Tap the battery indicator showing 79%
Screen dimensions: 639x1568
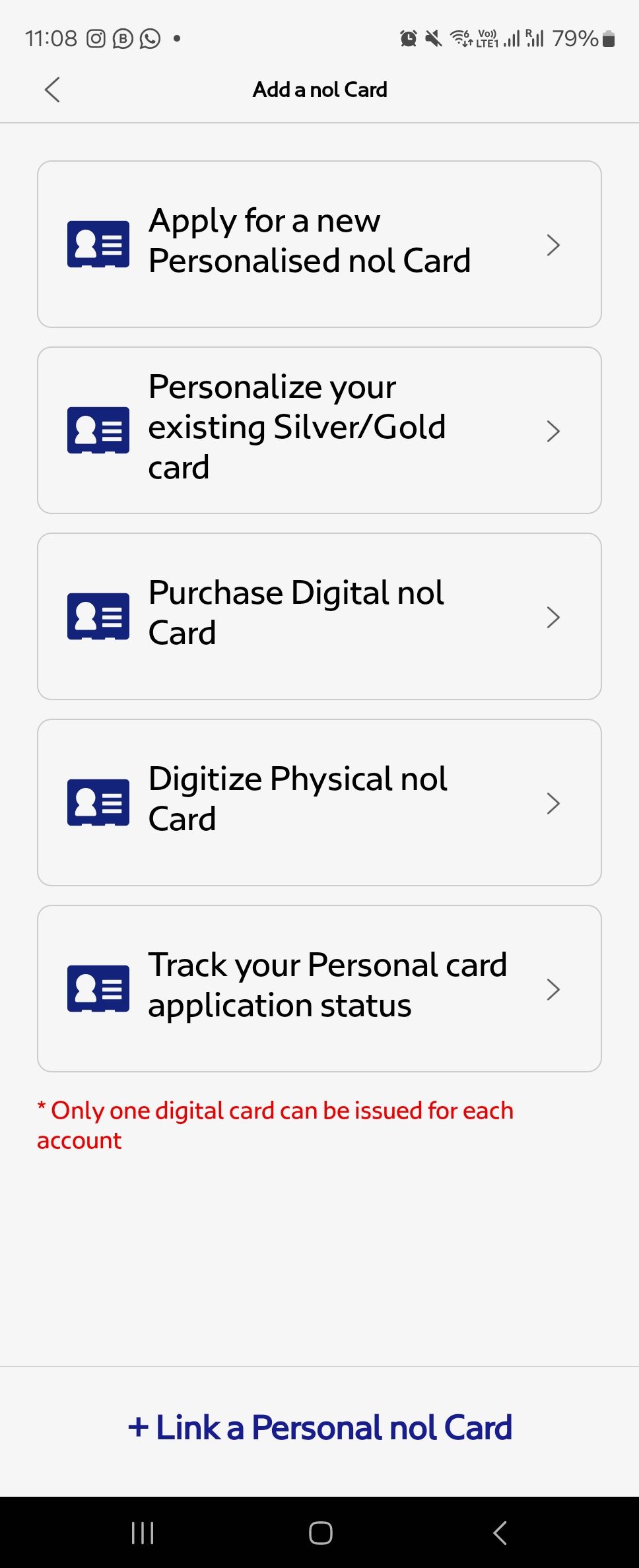coord(580,40)
